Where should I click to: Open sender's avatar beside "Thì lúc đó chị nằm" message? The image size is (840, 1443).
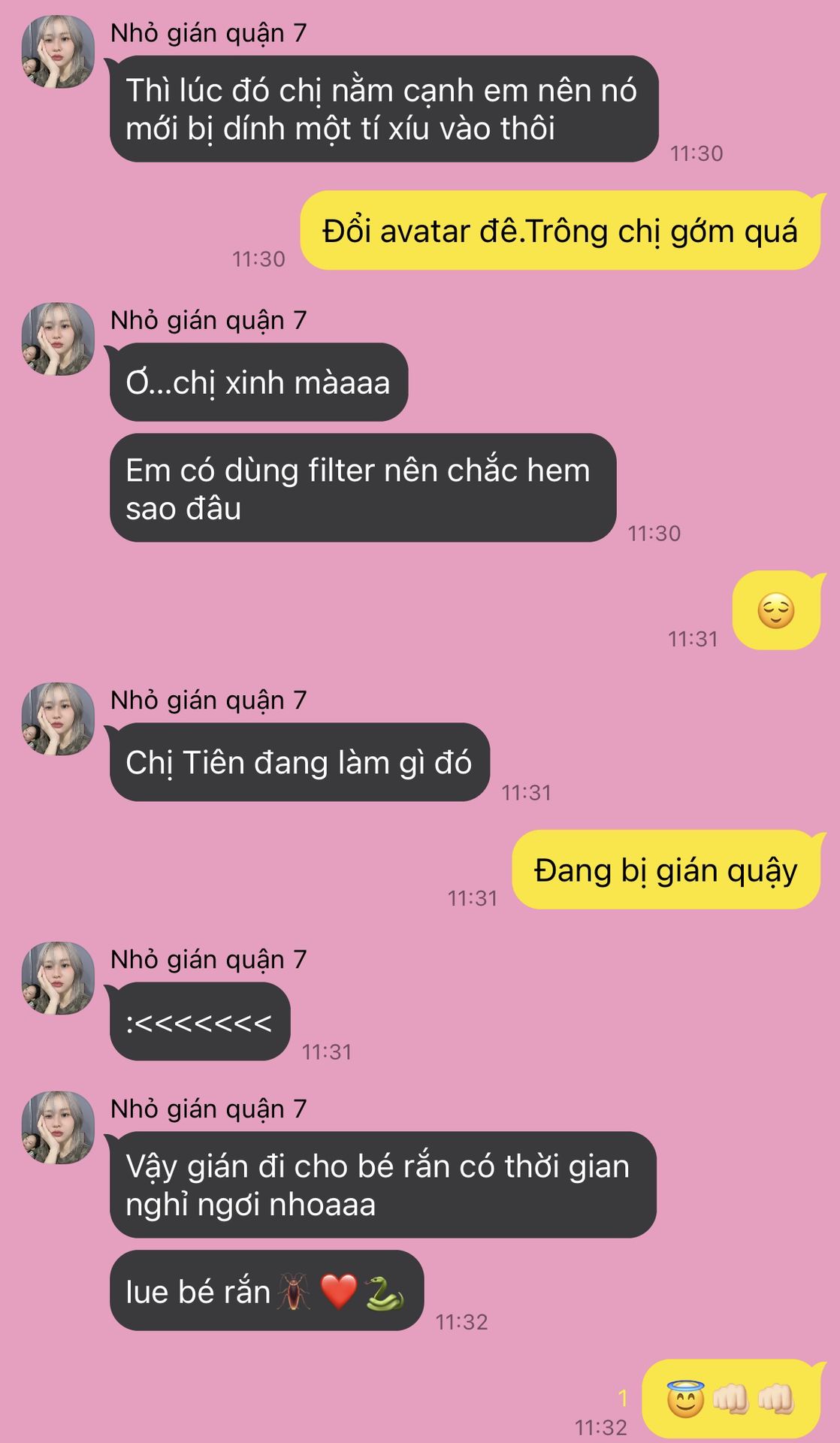coord(58,51)
